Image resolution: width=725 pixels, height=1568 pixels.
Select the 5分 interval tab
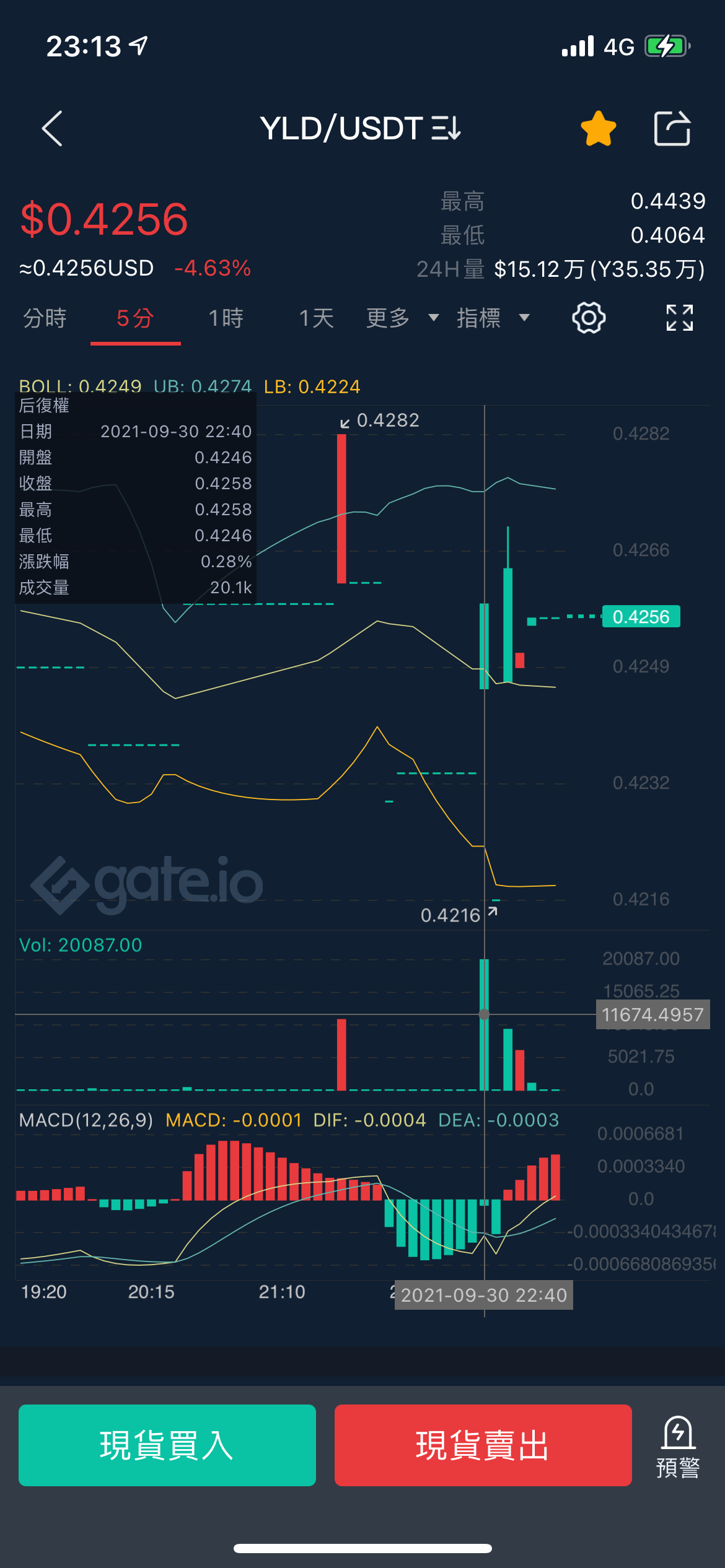point(136,318)
